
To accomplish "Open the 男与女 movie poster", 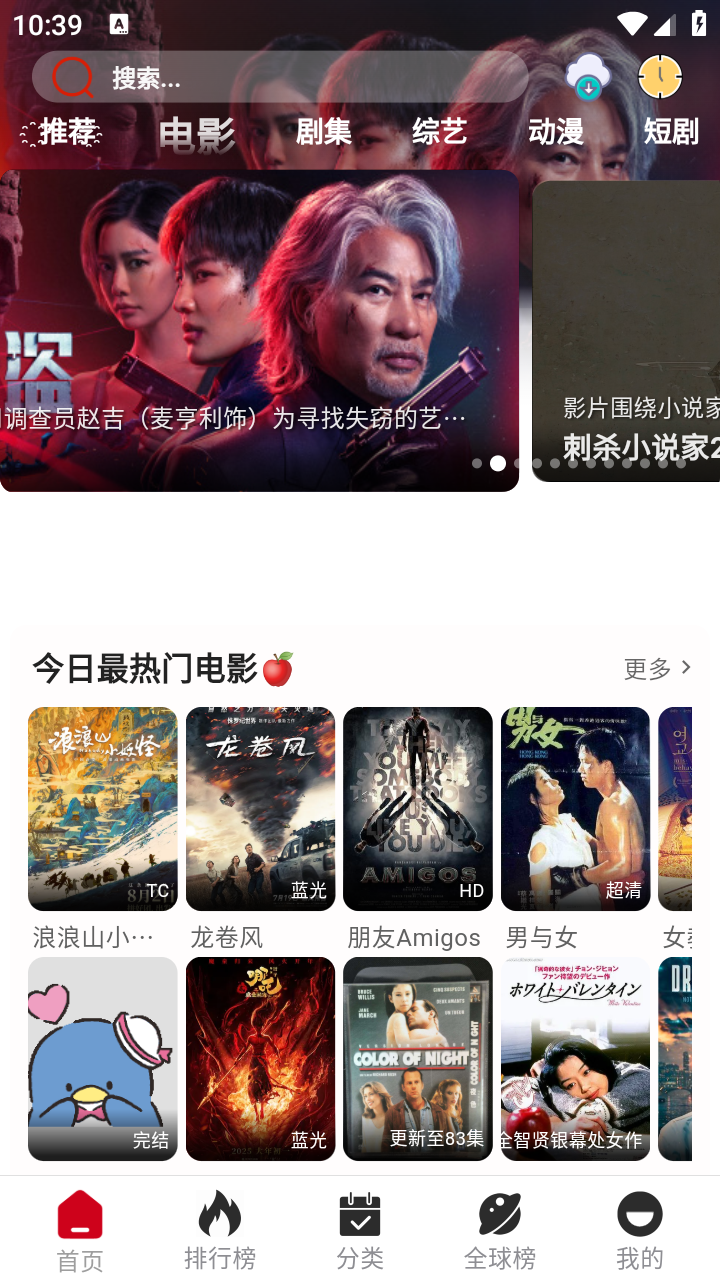I will coord(575,808).
